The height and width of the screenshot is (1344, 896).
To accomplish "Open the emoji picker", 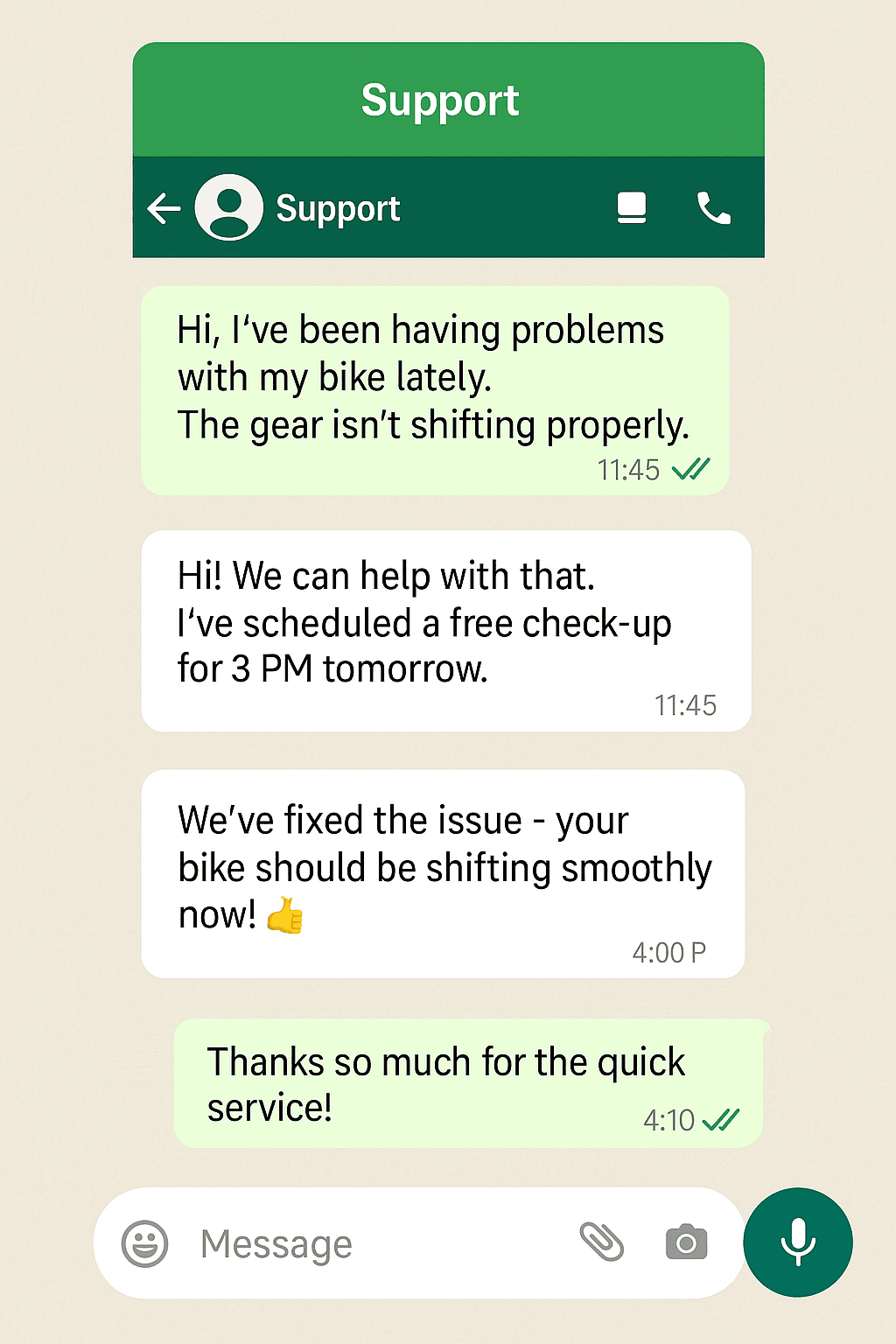I will 144,1243.
